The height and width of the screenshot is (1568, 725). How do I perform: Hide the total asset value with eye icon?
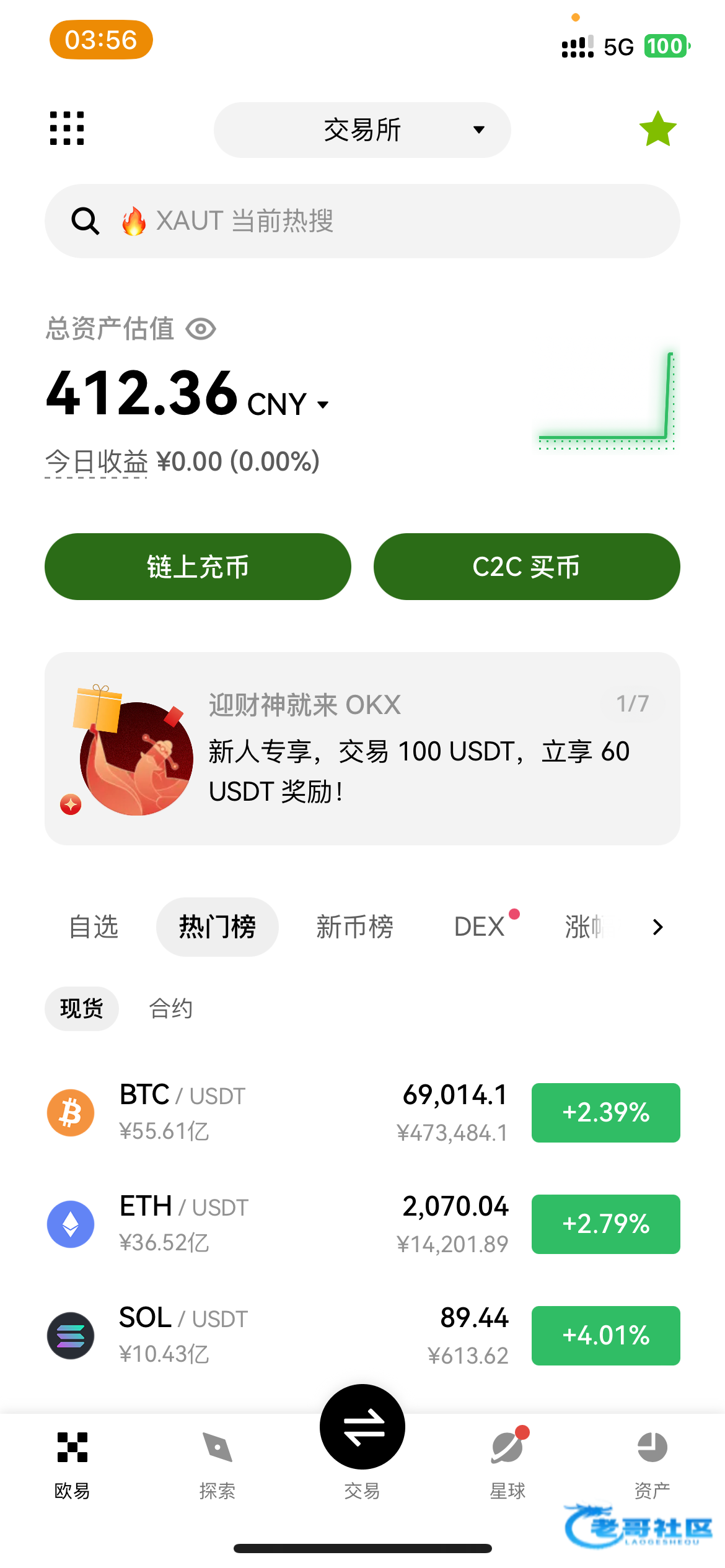(201, 329)
